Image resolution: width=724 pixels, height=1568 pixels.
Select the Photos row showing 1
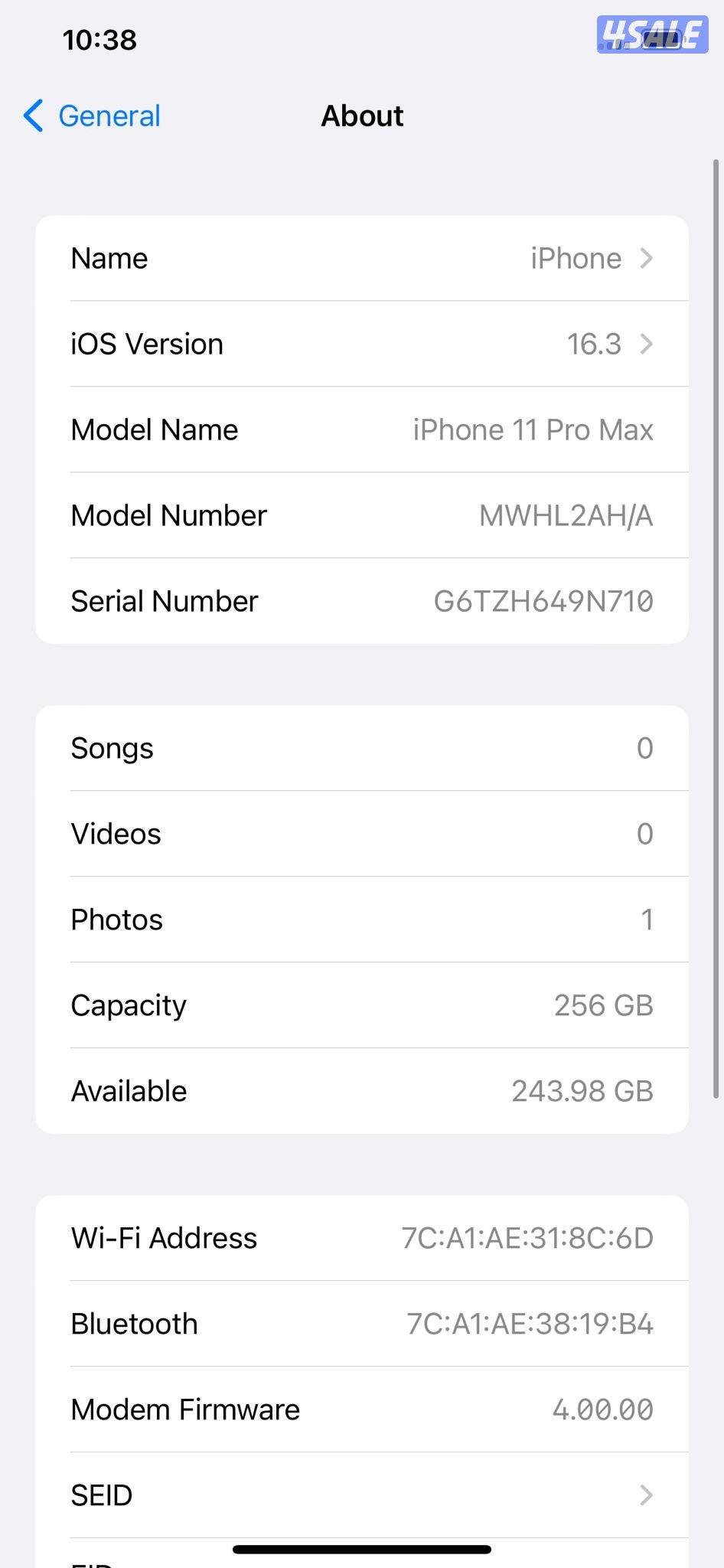[x=362, y=919]
